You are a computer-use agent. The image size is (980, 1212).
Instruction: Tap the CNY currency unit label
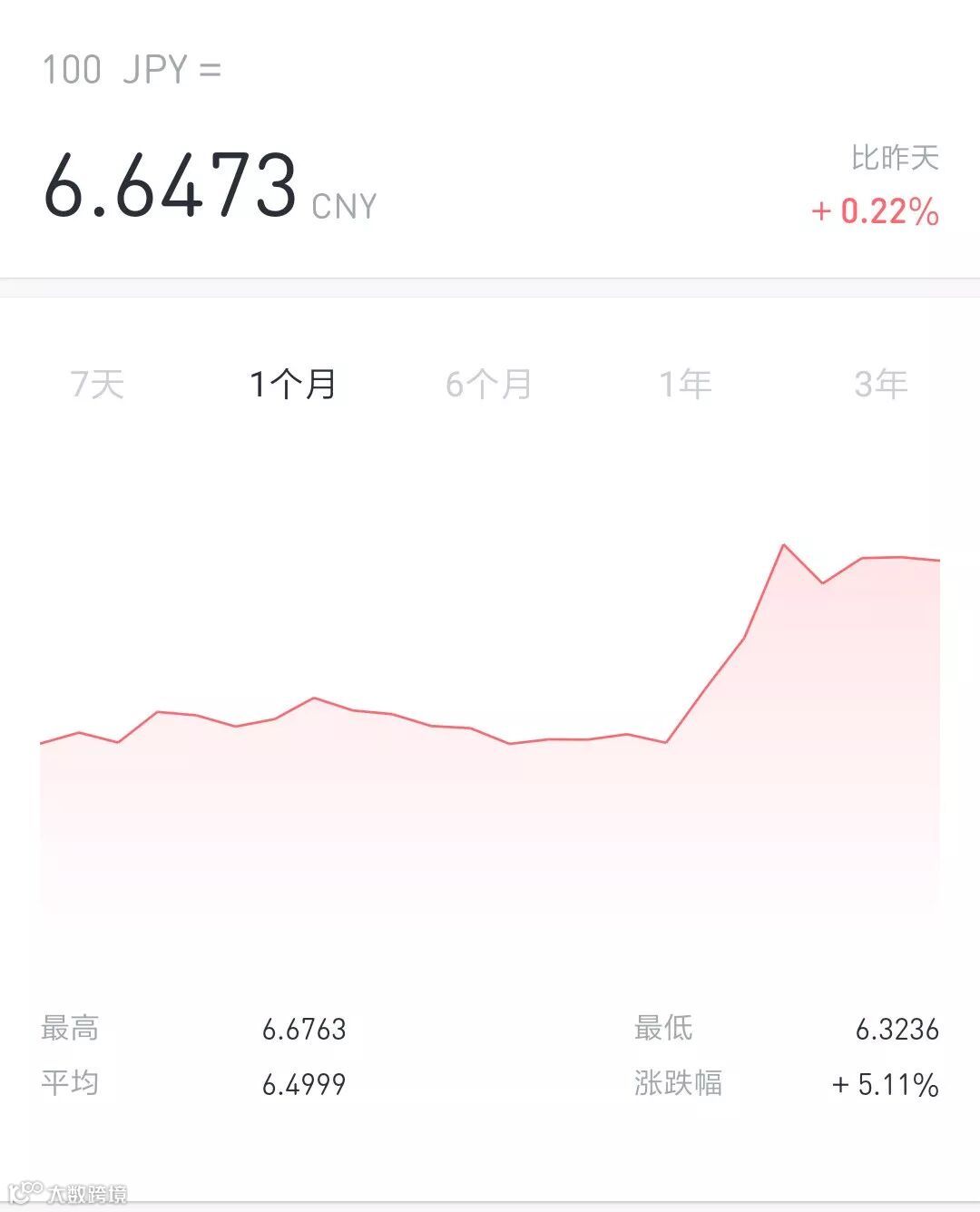pyautogui.click(x=345, y=207)
